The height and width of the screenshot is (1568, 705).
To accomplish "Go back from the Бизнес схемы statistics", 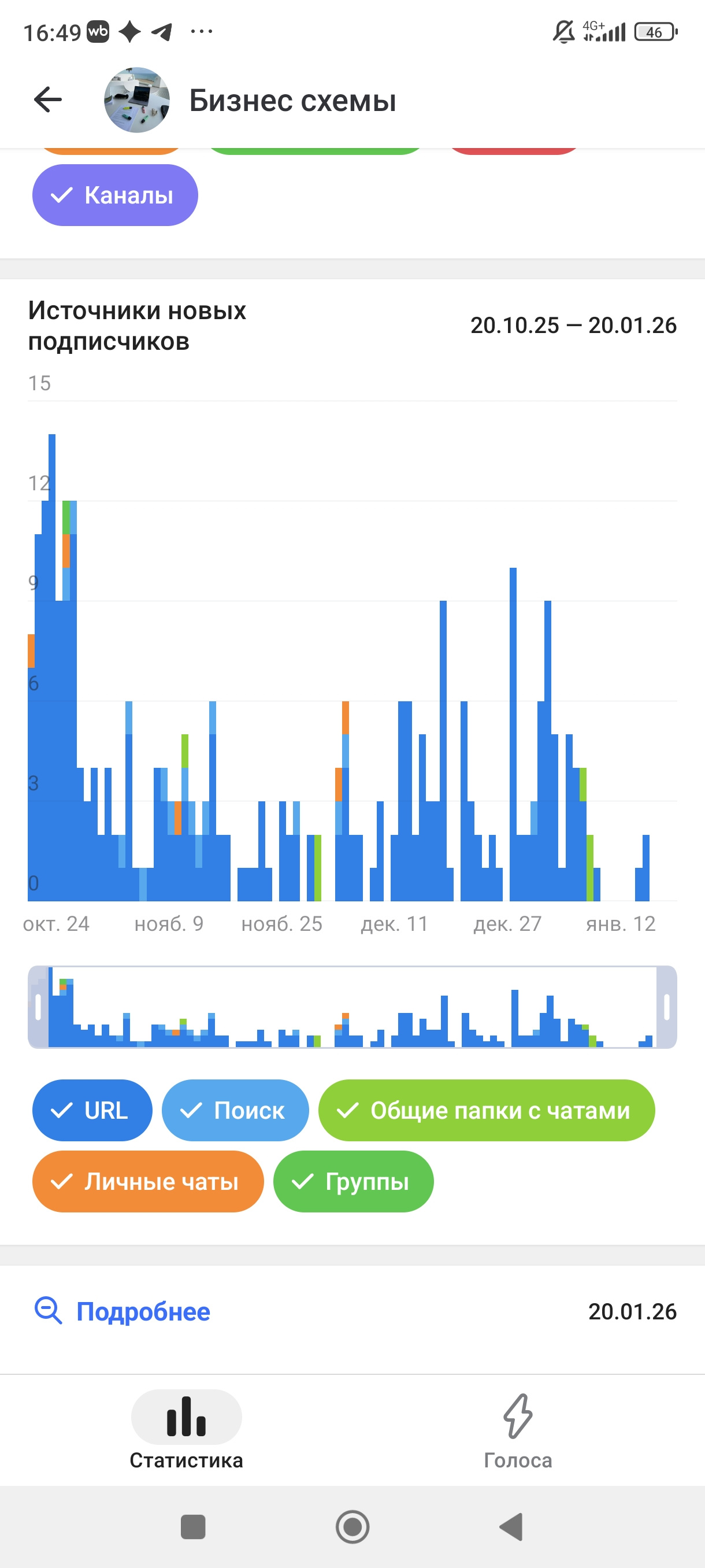I will [48, 100].
